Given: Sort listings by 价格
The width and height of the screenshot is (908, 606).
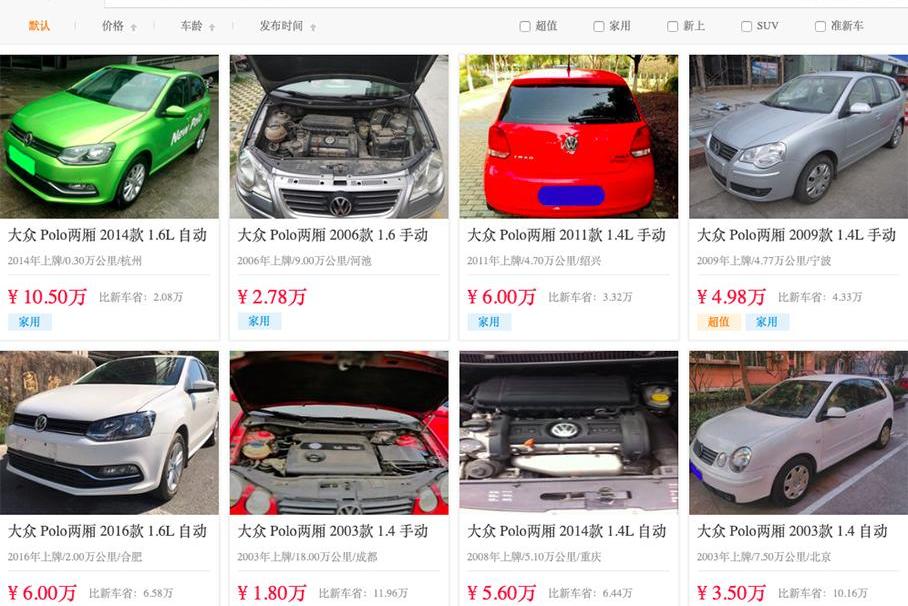Looking at the screenshot, I should tap(114, 26).
